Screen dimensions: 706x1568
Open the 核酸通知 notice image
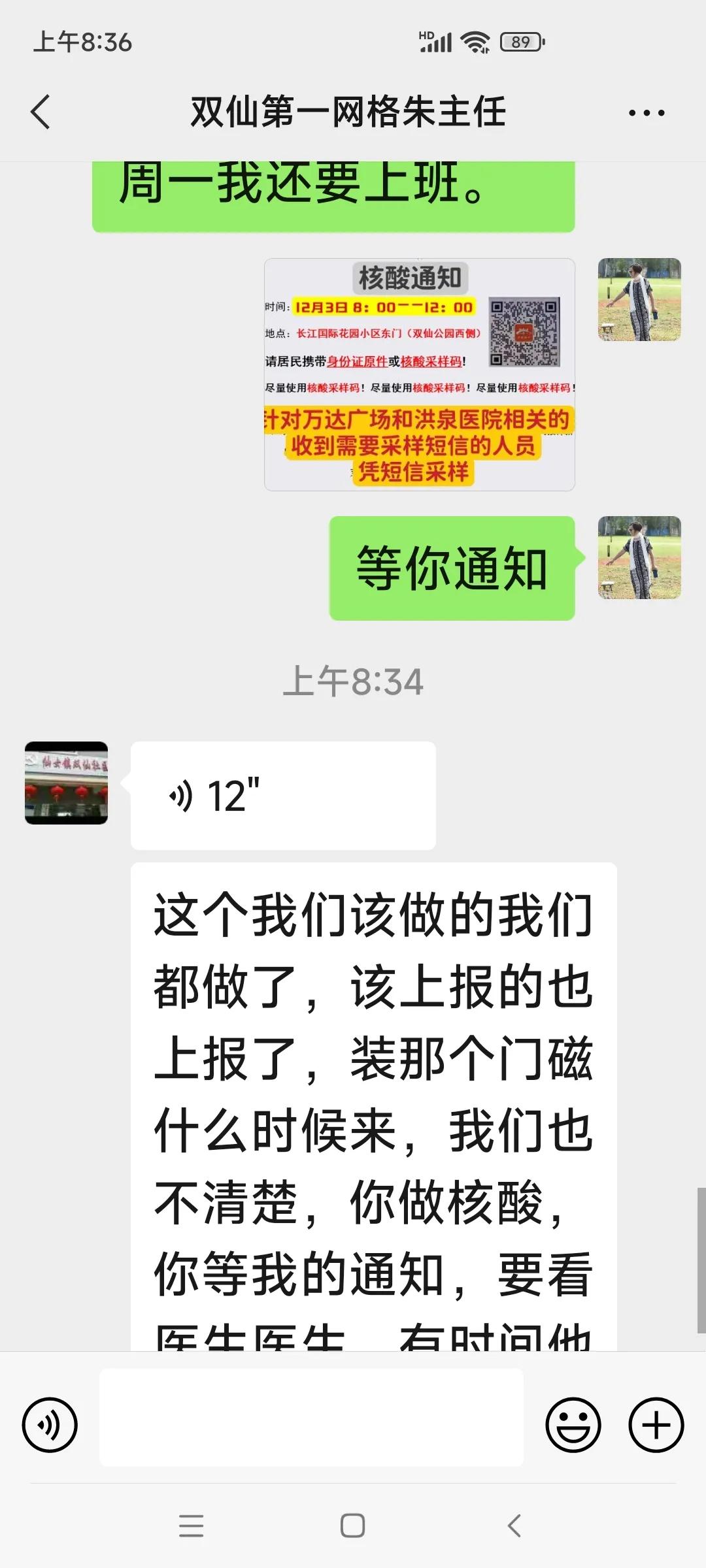418,372
